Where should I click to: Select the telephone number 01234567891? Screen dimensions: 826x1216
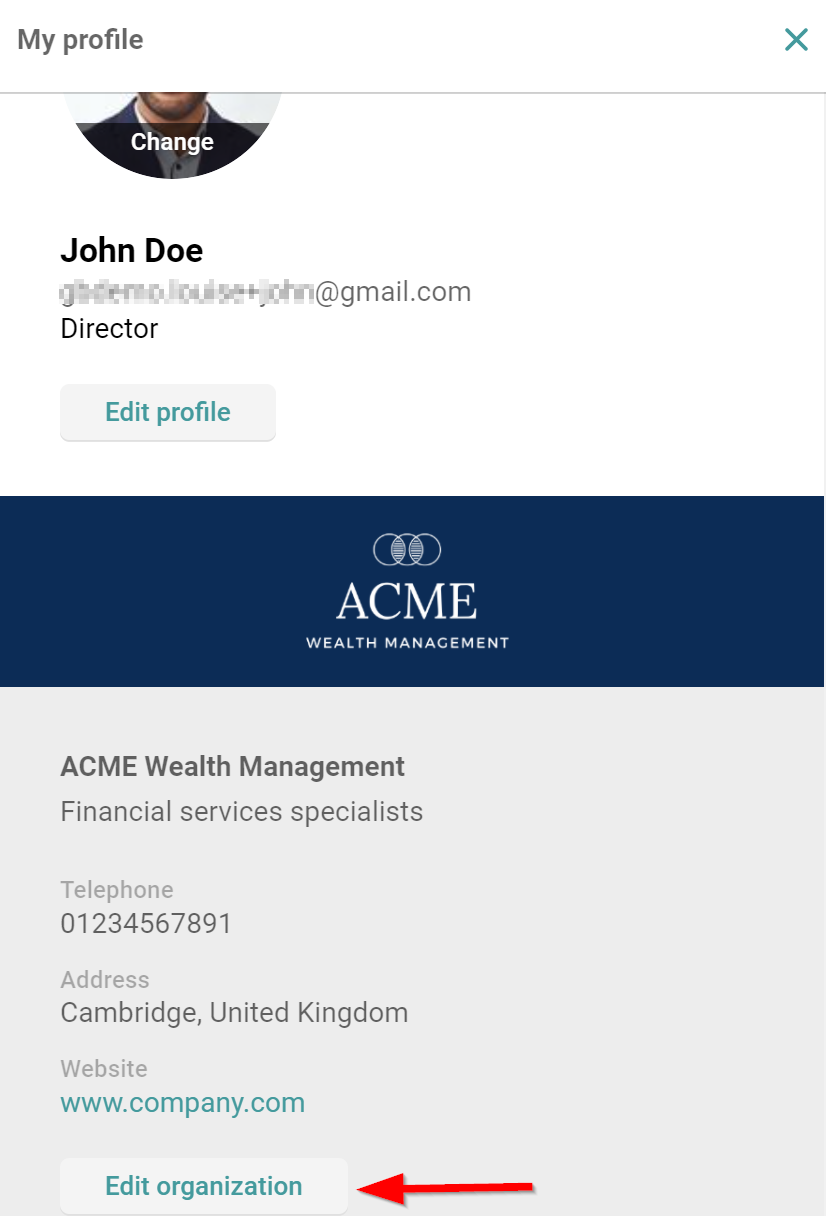146,923
